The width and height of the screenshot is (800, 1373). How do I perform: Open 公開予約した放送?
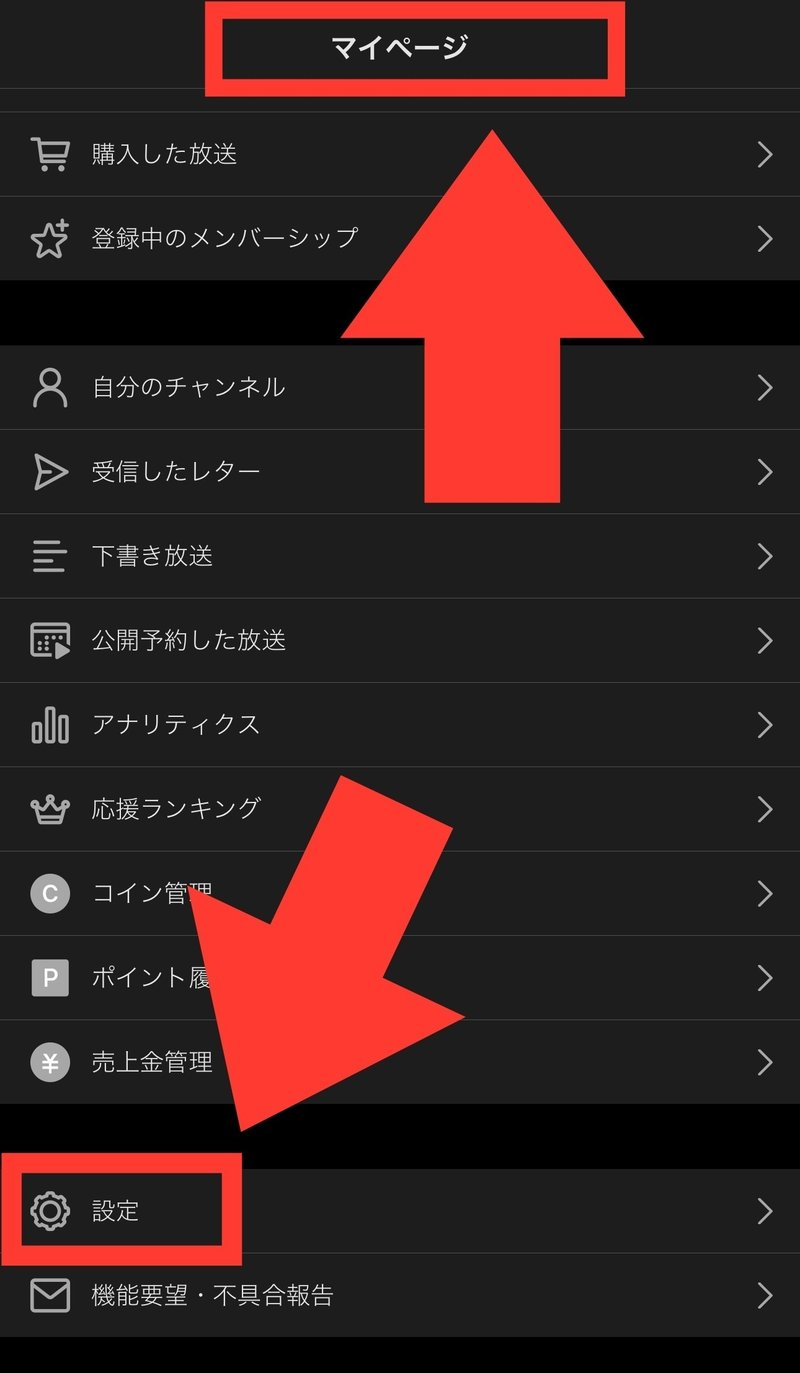click(x=400, y=640)
